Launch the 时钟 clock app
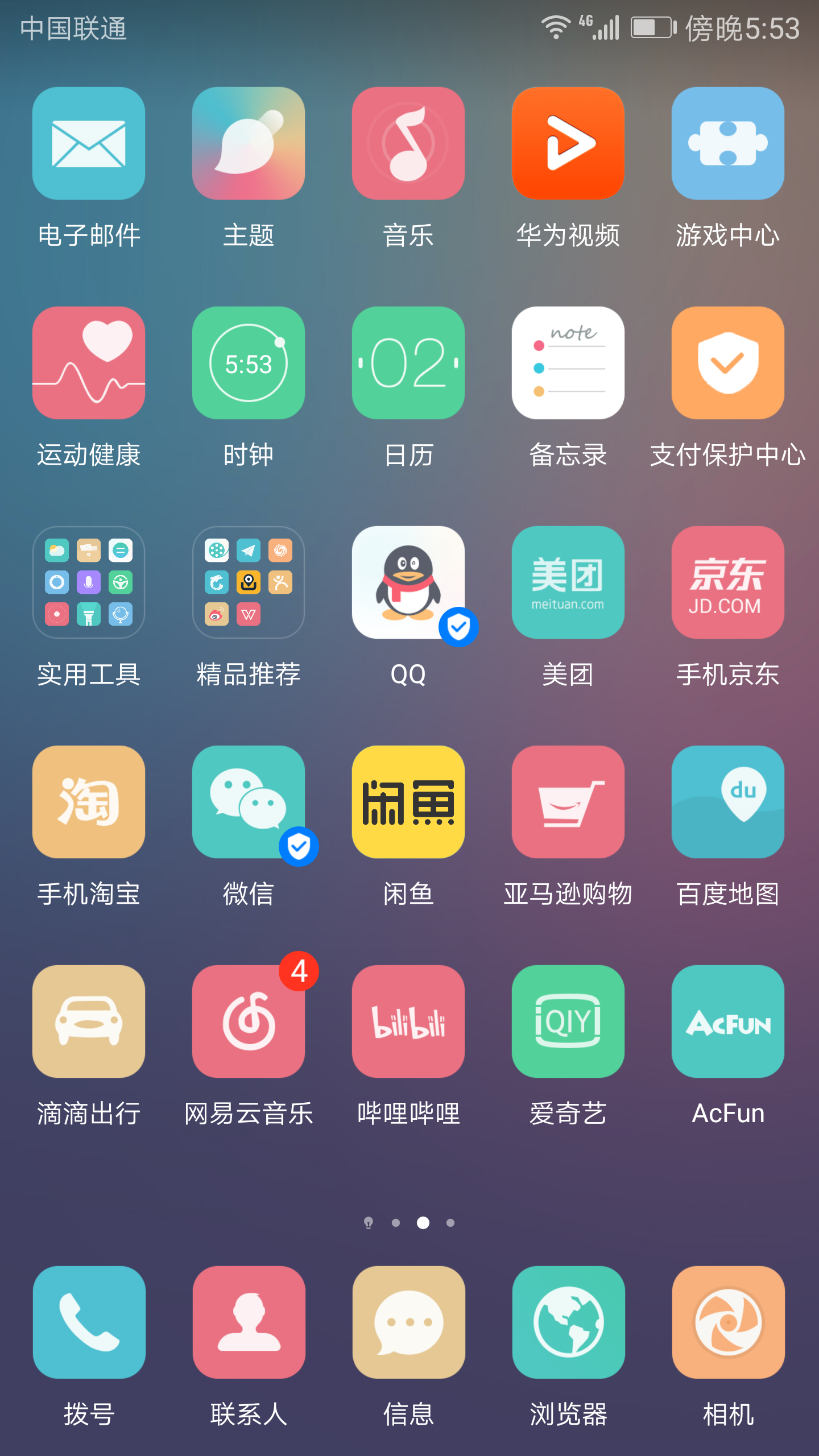This screenshot has width=819, height=1456. 249,363
